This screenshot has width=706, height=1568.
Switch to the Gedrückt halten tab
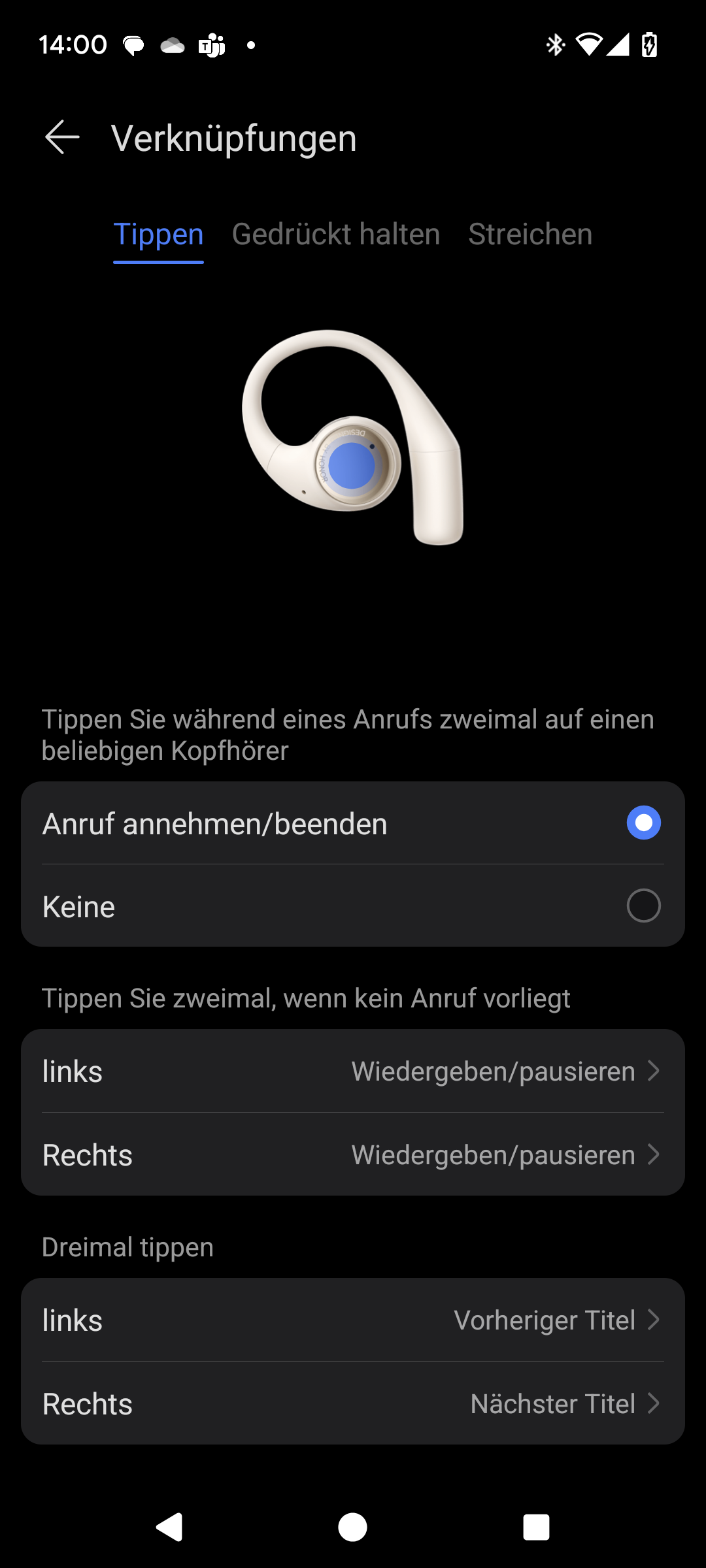pyautogui.click(x=336, y=235)
